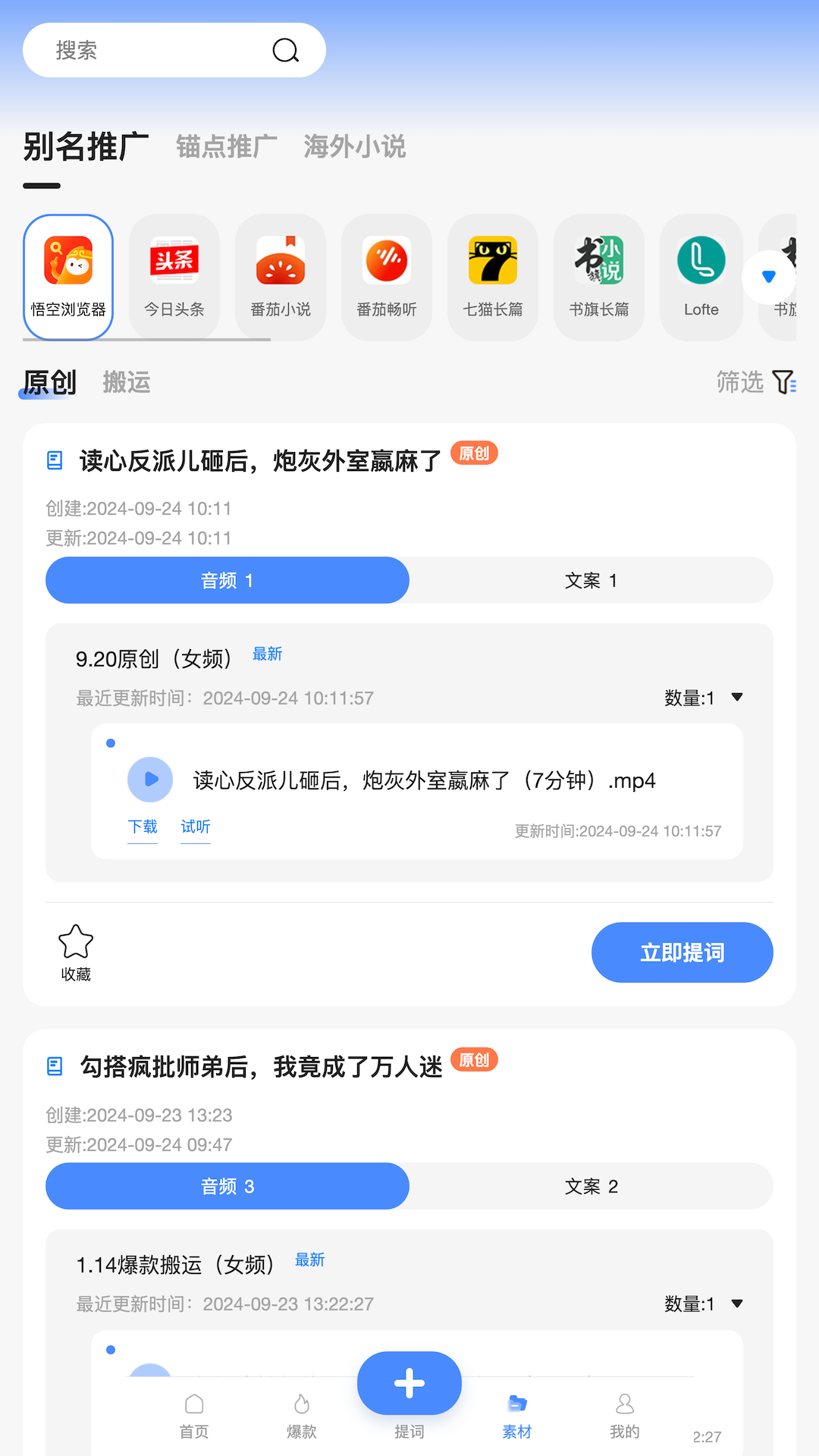Select the 七猫长篇 app icon
819x1456 pixels.
[x=492, y=275]
